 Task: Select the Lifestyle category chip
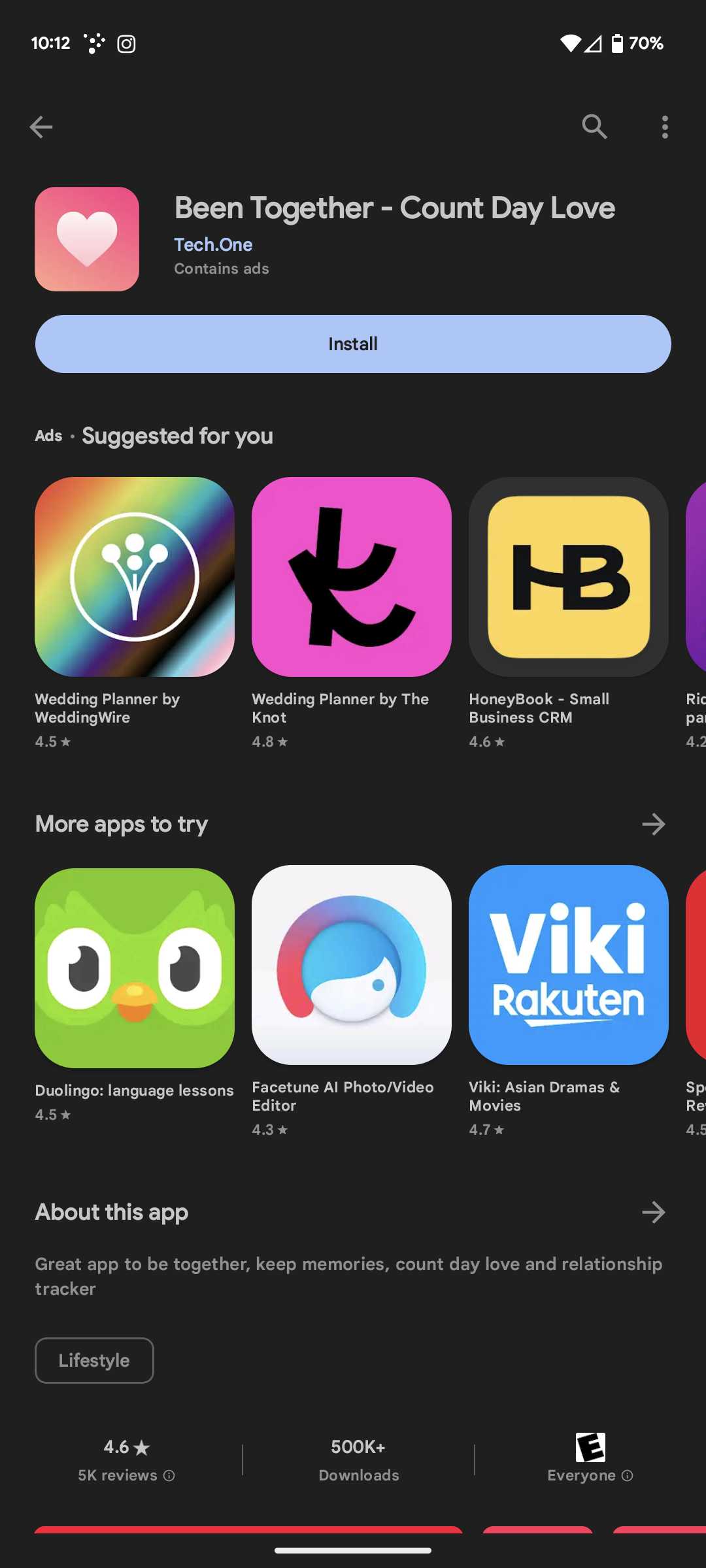coord(94,1360)
